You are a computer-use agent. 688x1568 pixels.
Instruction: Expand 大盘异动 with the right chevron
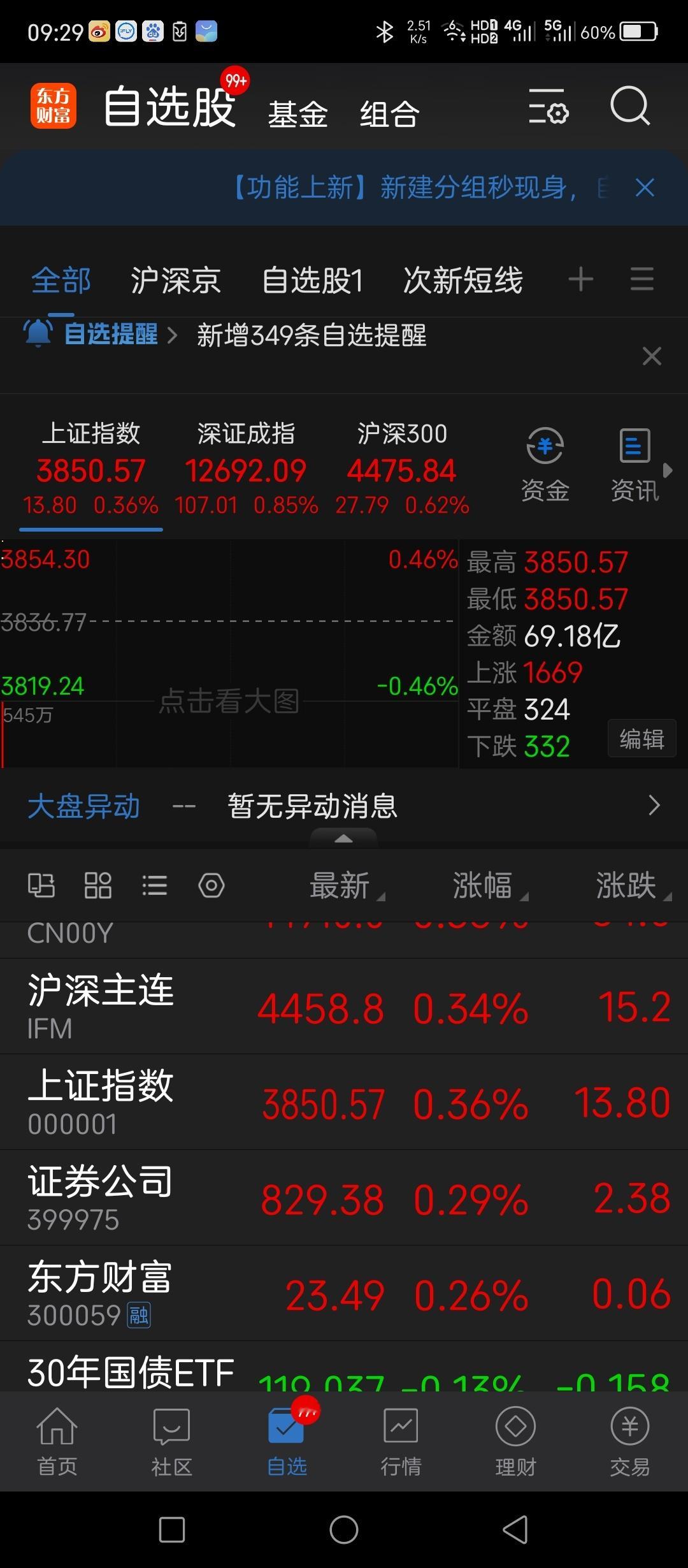654,806
